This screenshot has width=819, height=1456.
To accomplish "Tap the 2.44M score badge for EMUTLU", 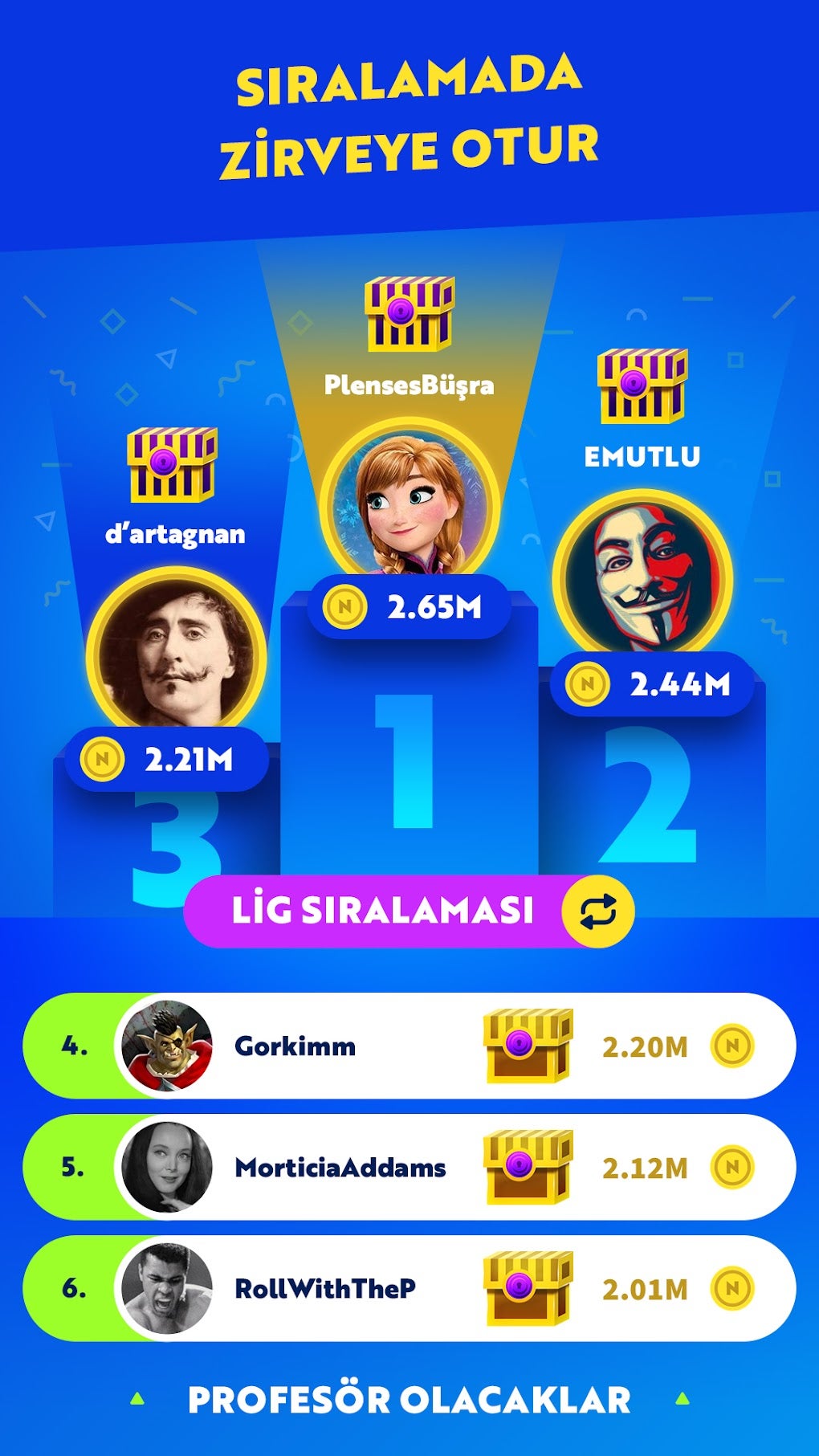I will 652,685.
